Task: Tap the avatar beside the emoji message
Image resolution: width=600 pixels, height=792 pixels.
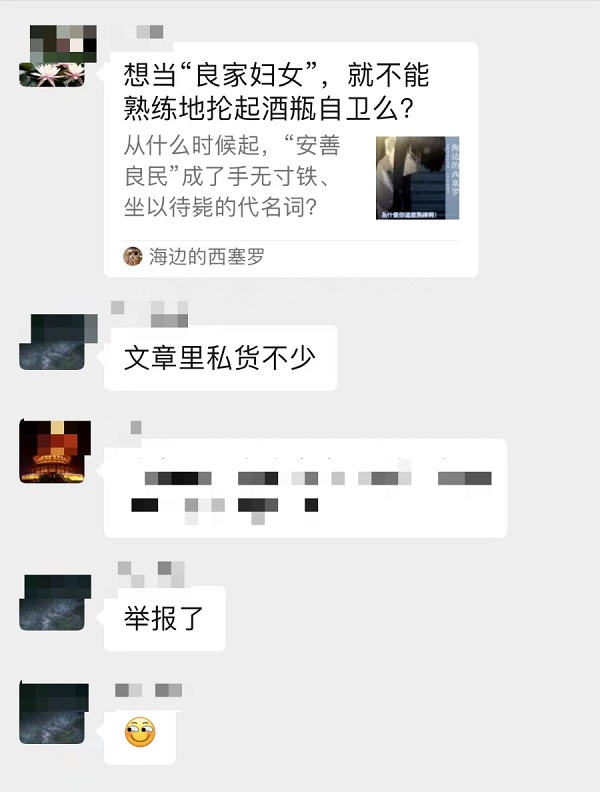Action: click(x=52, y=715)
